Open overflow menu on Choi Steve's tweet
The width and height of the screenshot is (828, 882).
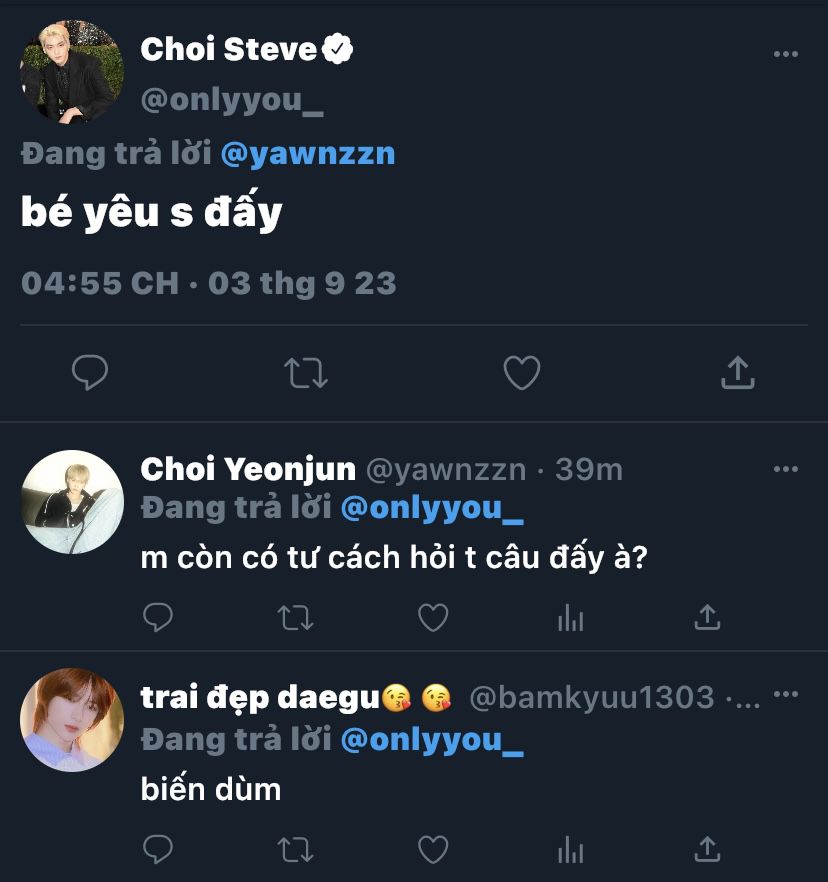click(786, 53)
